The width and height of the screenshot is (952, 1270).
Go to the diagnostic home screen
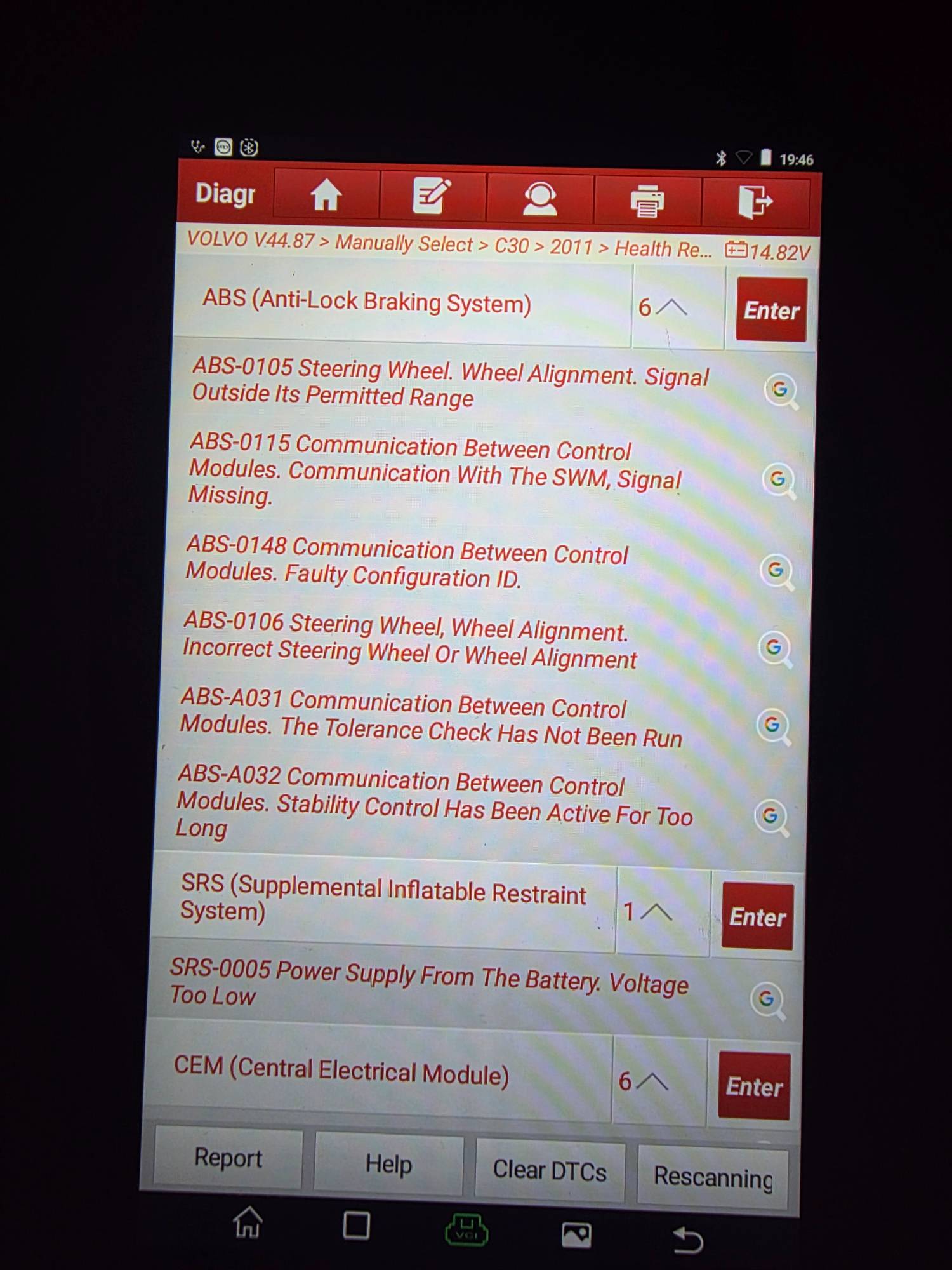326,195
